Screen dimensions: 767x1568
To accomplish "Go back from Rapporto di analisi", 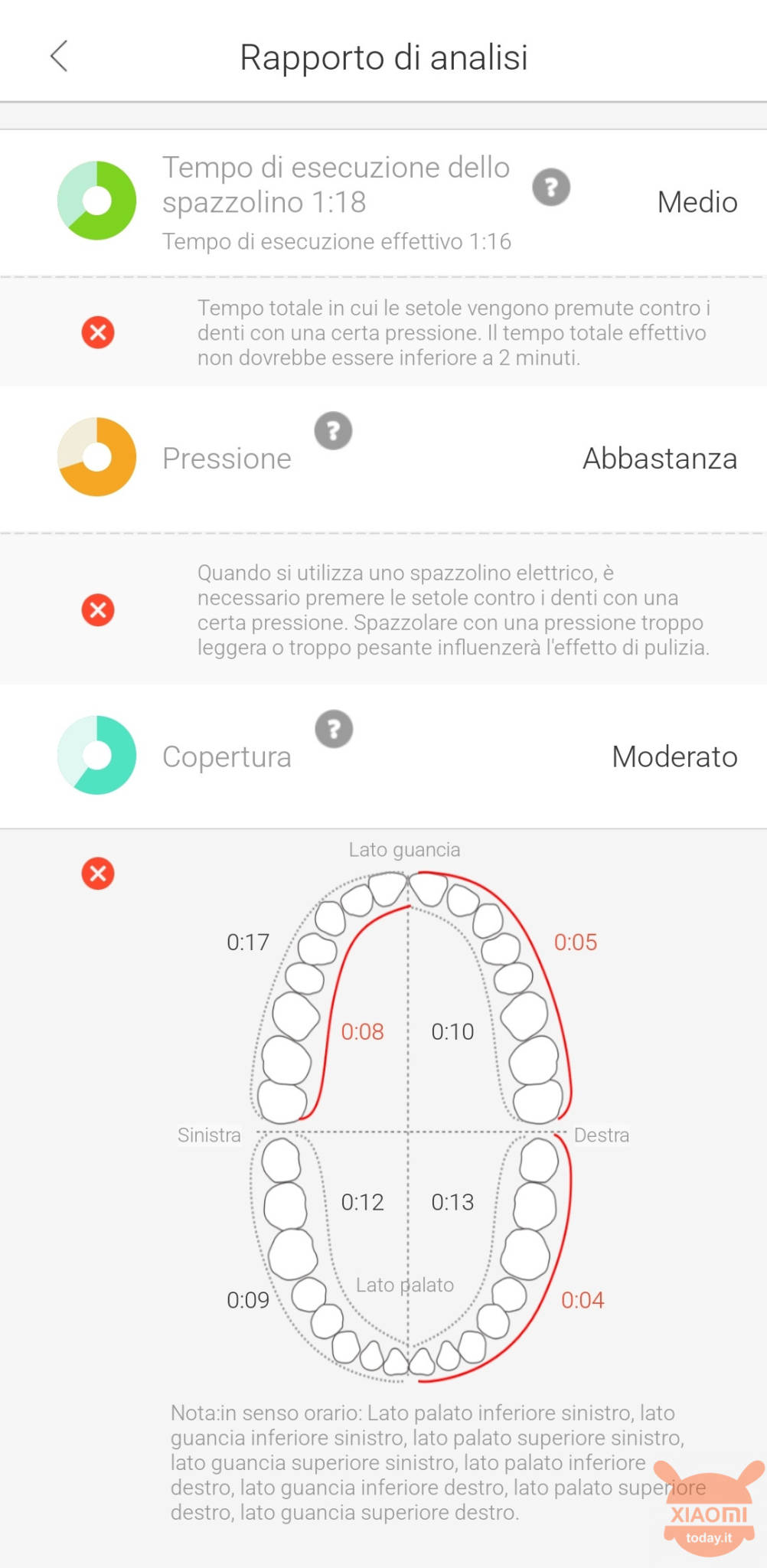I will 59,56.
